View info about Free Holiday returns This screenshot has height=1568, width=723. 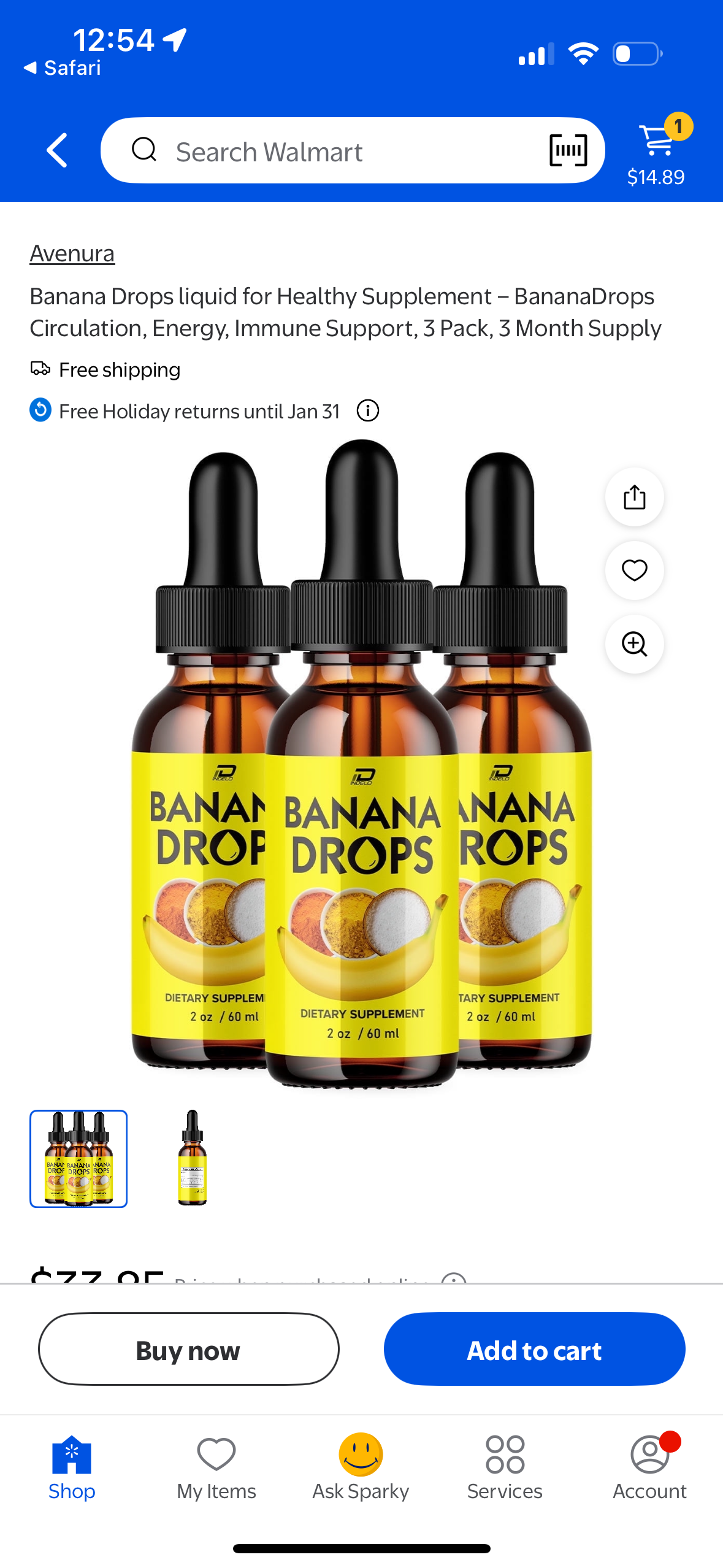[x=368, y=410]
